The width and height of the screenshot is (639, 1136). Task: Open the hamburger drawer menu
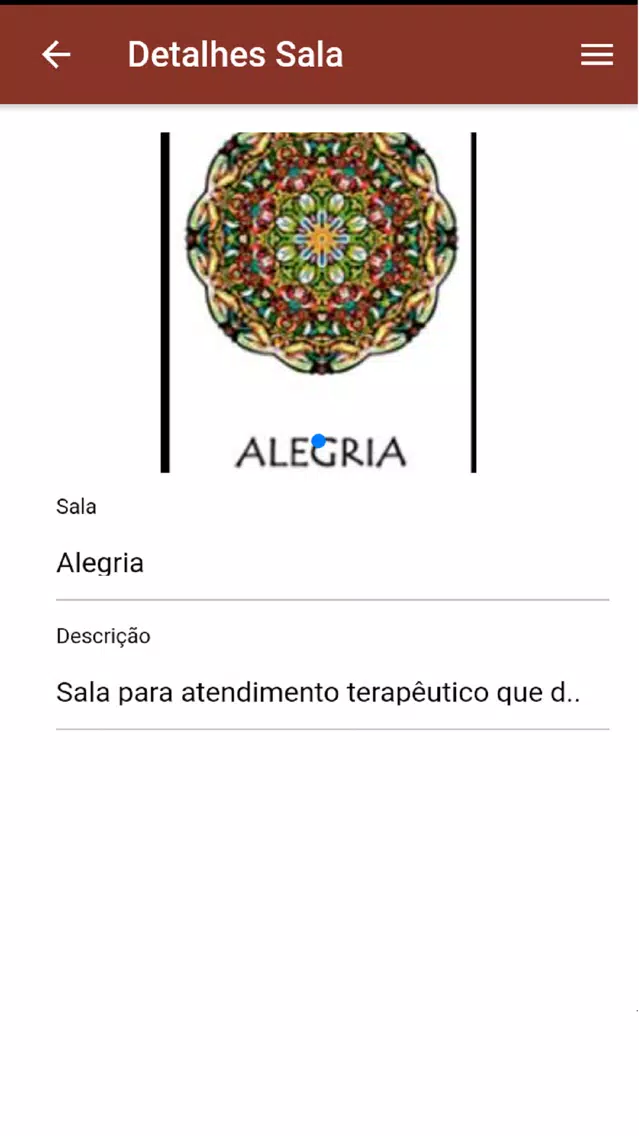tap(596, 54)
